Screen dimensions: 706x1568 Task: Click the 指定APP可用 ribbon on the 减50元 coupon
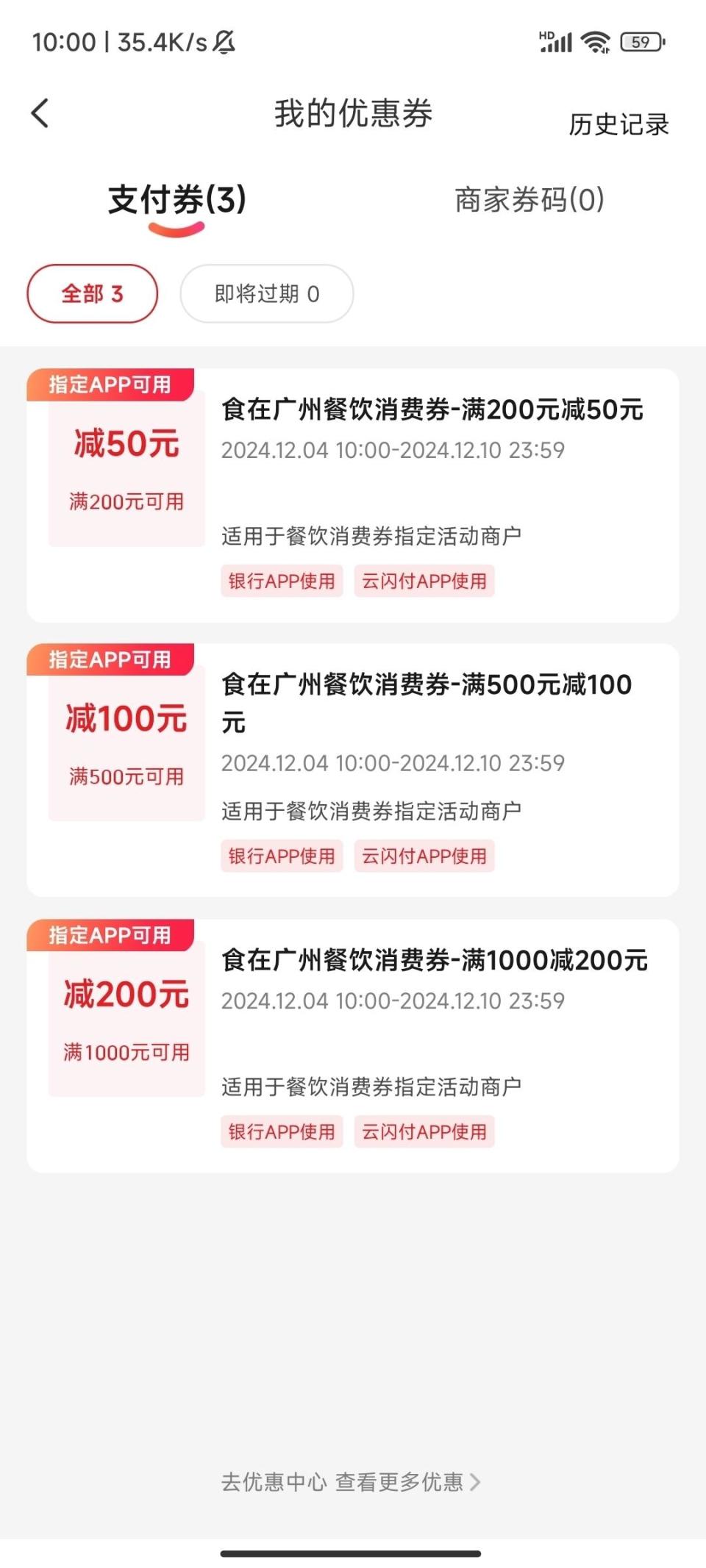click(x=109, y=383)
